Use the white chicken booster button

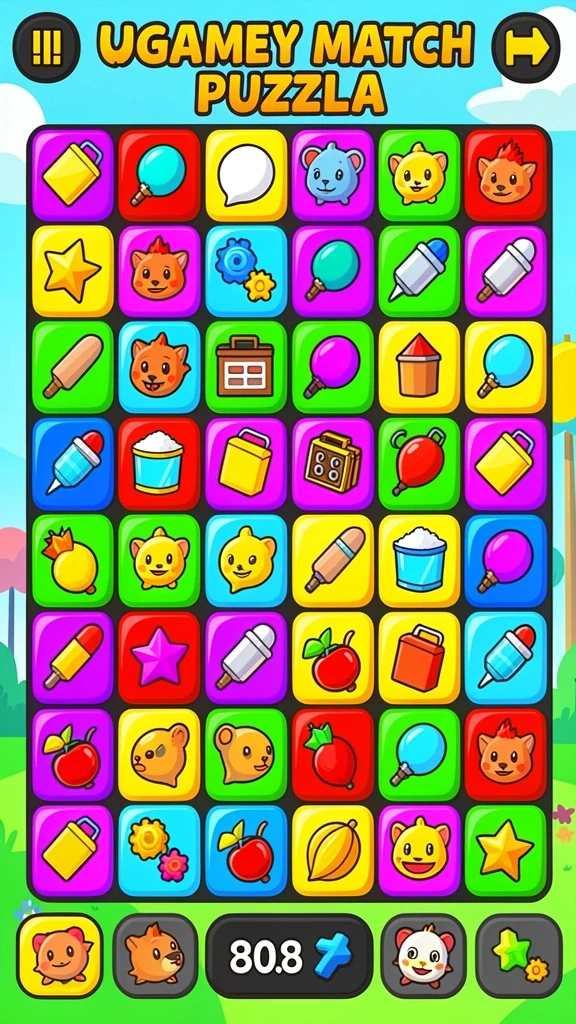[423, 955]
